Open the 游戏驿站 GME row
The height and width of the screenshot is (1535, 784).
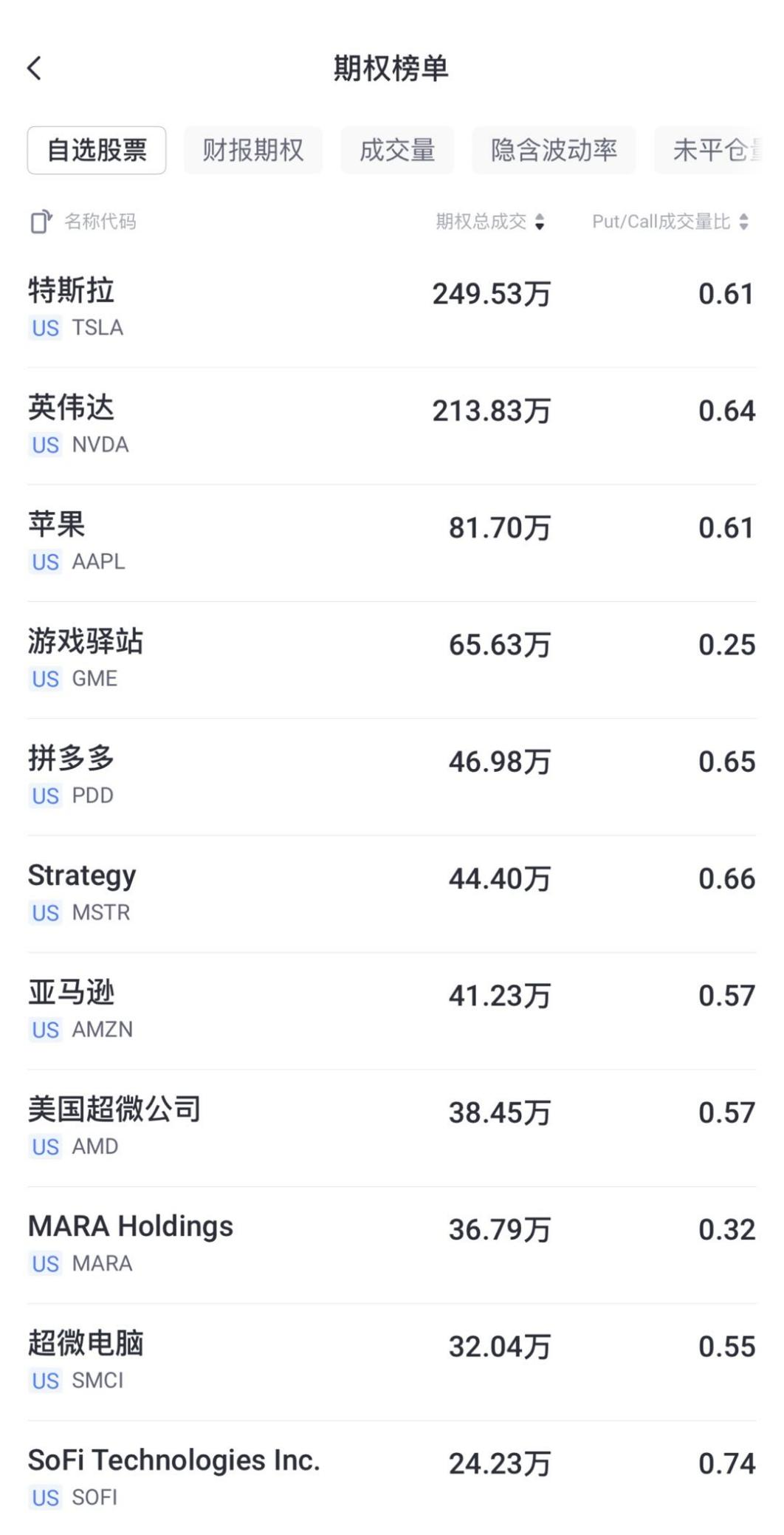click(392, 660)
